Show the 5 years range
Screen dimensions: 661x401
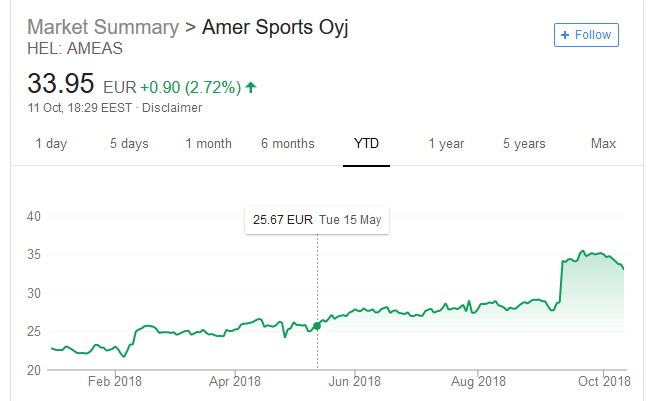(524, 144)
